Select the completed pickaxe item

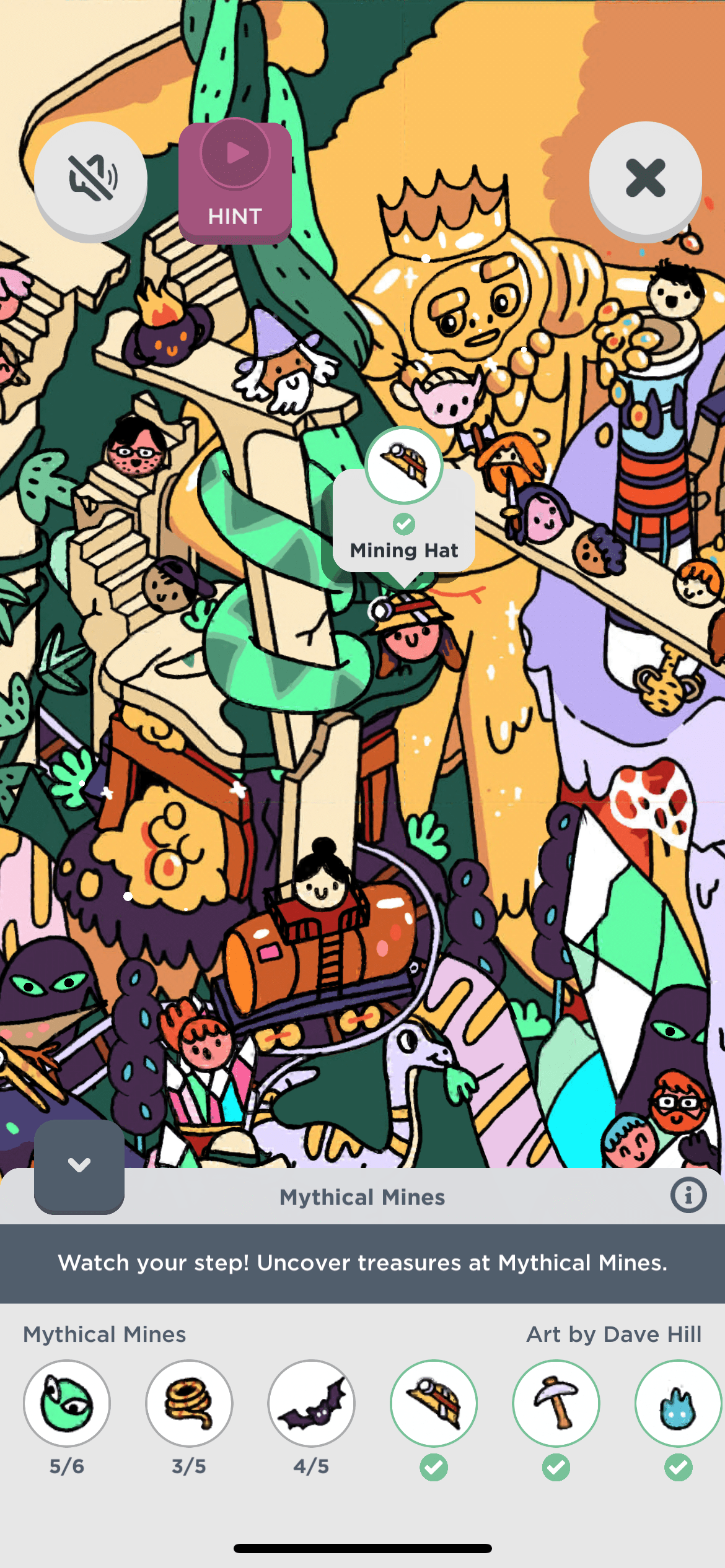(556, 1403)
